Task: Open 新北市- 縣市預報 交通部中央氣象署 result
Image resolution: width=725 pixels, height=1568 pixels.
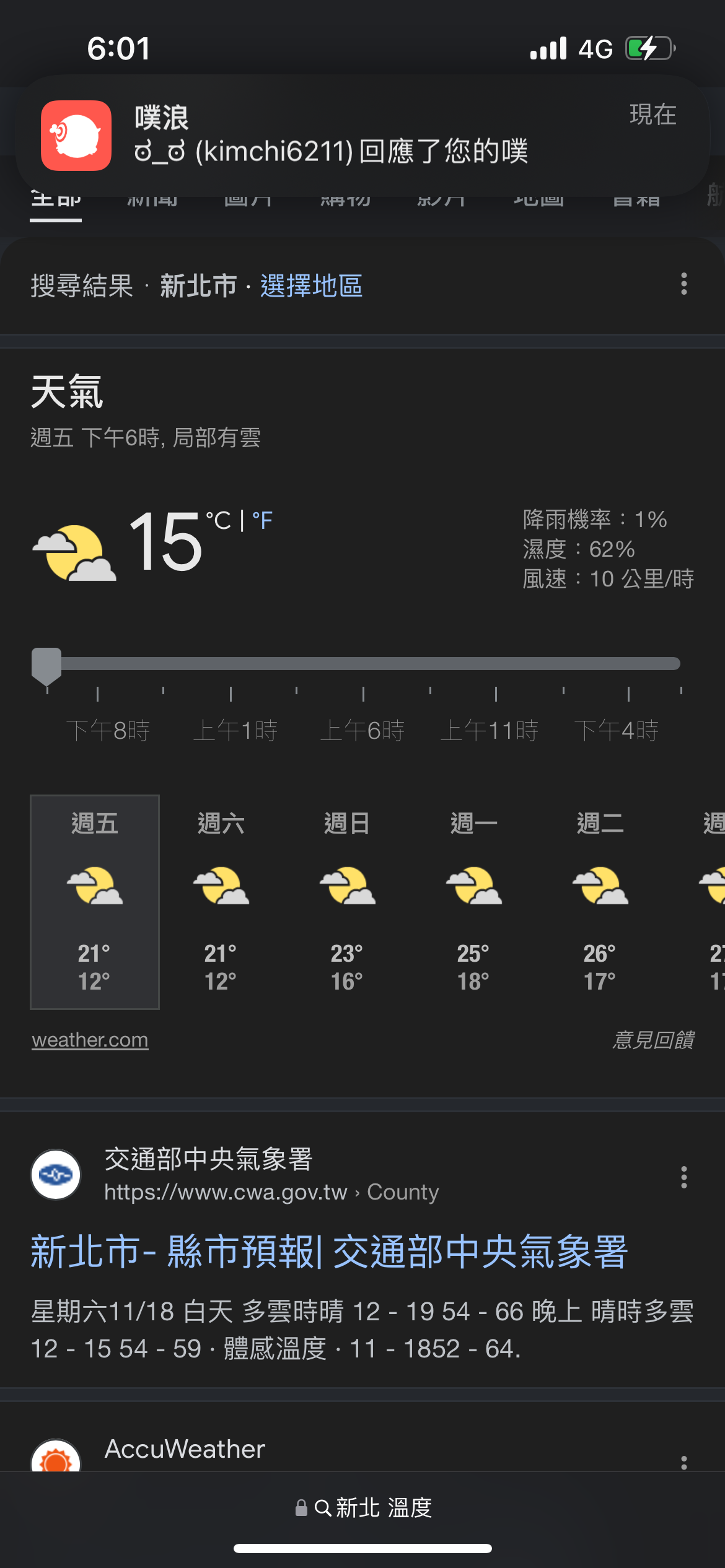Action: [x=330, y=1252]
